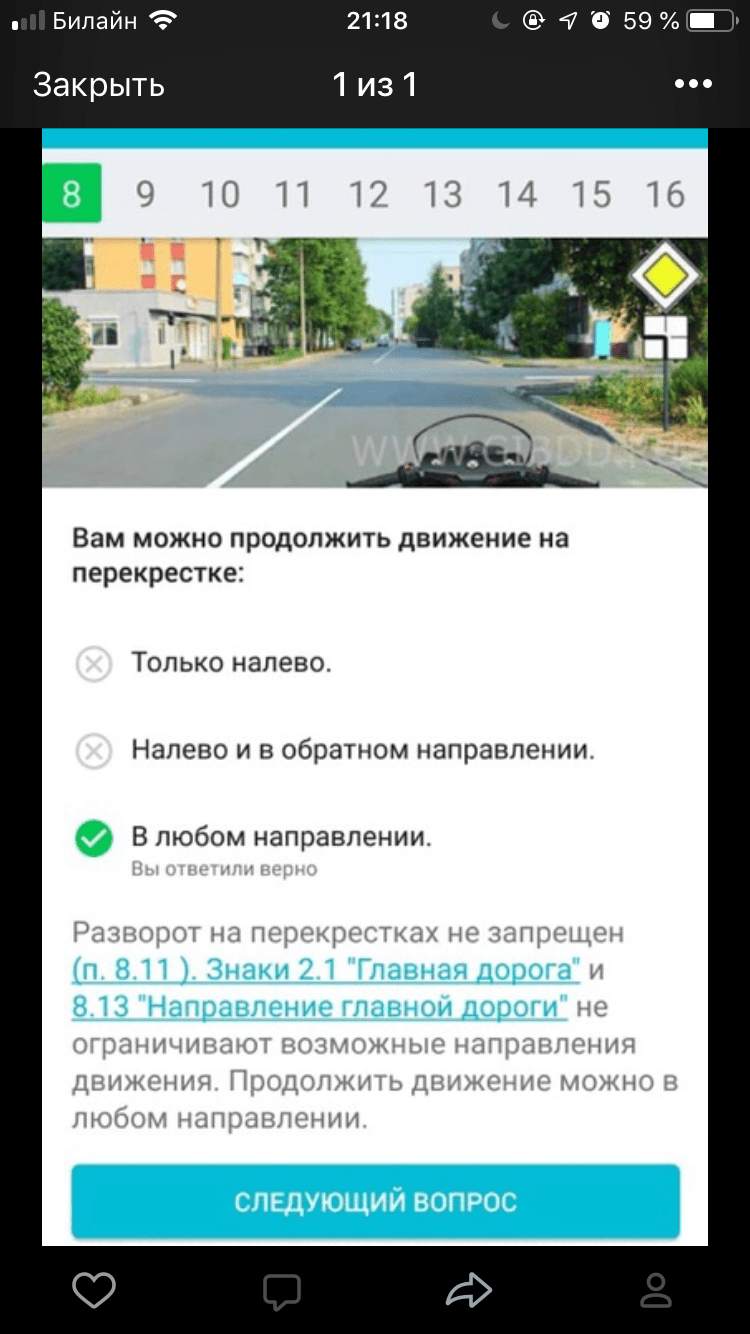Viewport: 750px width, 1334px height.
Task: Open the three-dot overflow menu
Action: tap(693, 85)
